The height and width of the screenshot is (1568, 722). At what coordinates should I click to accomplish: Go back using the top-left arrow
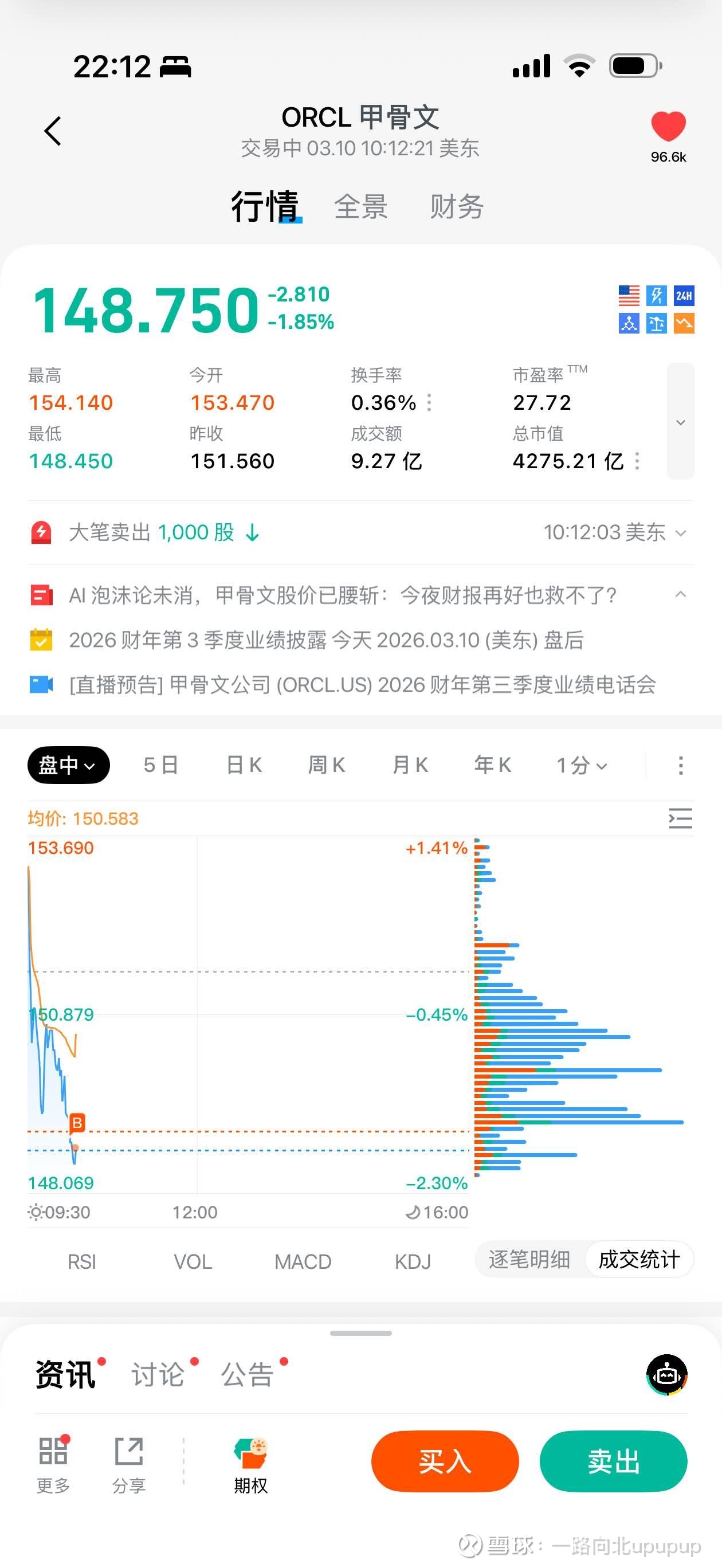click(53, 131)
